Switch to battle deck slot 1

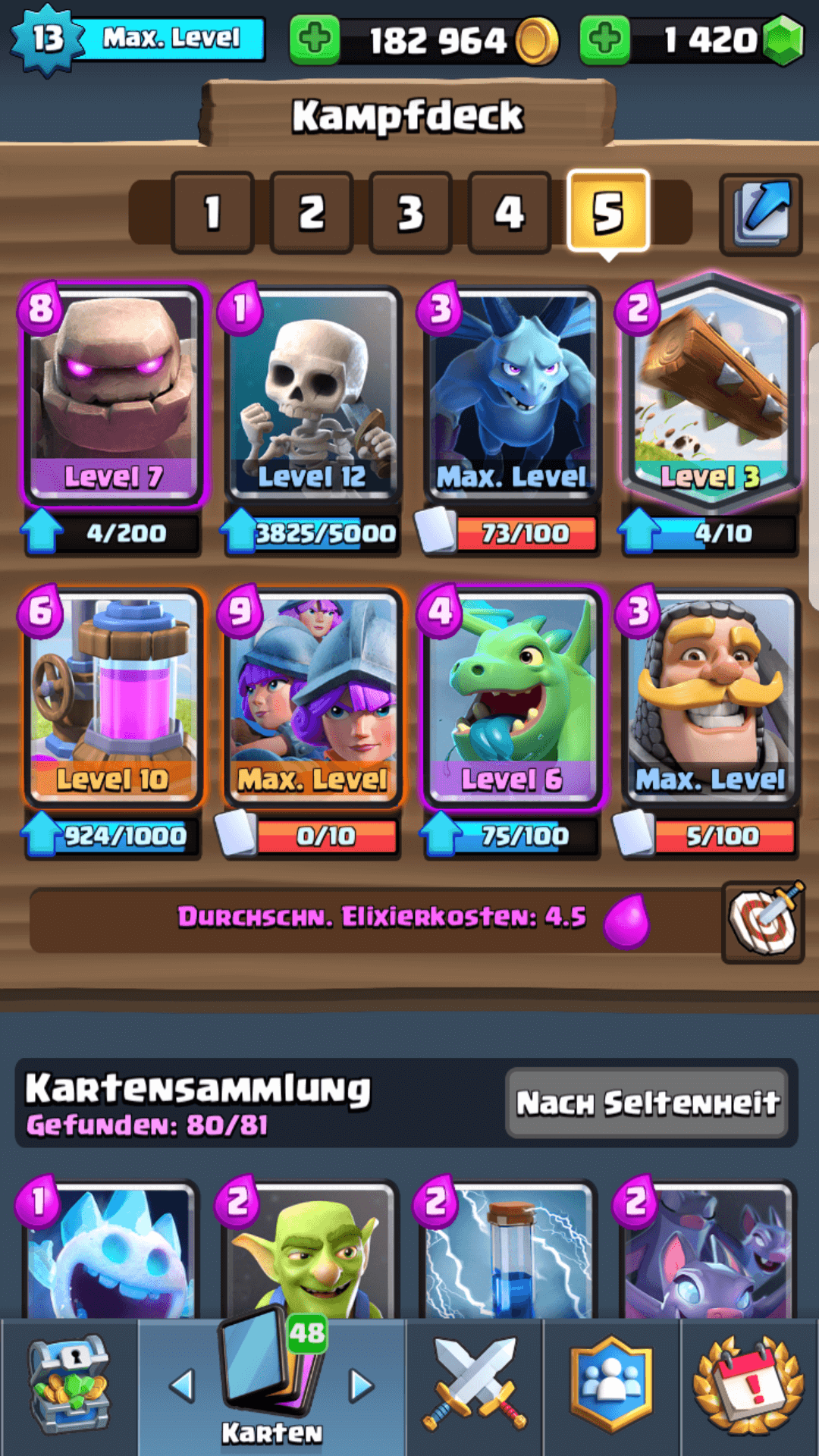[212, 212]
